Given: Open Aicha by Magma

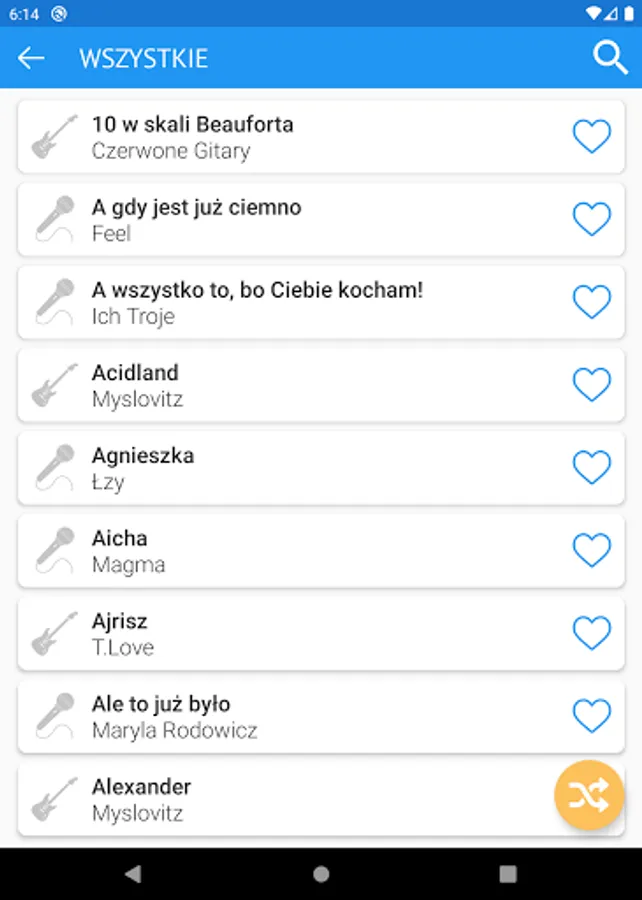Looking at the screenshot, I should pyautogui.click(x=300, y=551).
